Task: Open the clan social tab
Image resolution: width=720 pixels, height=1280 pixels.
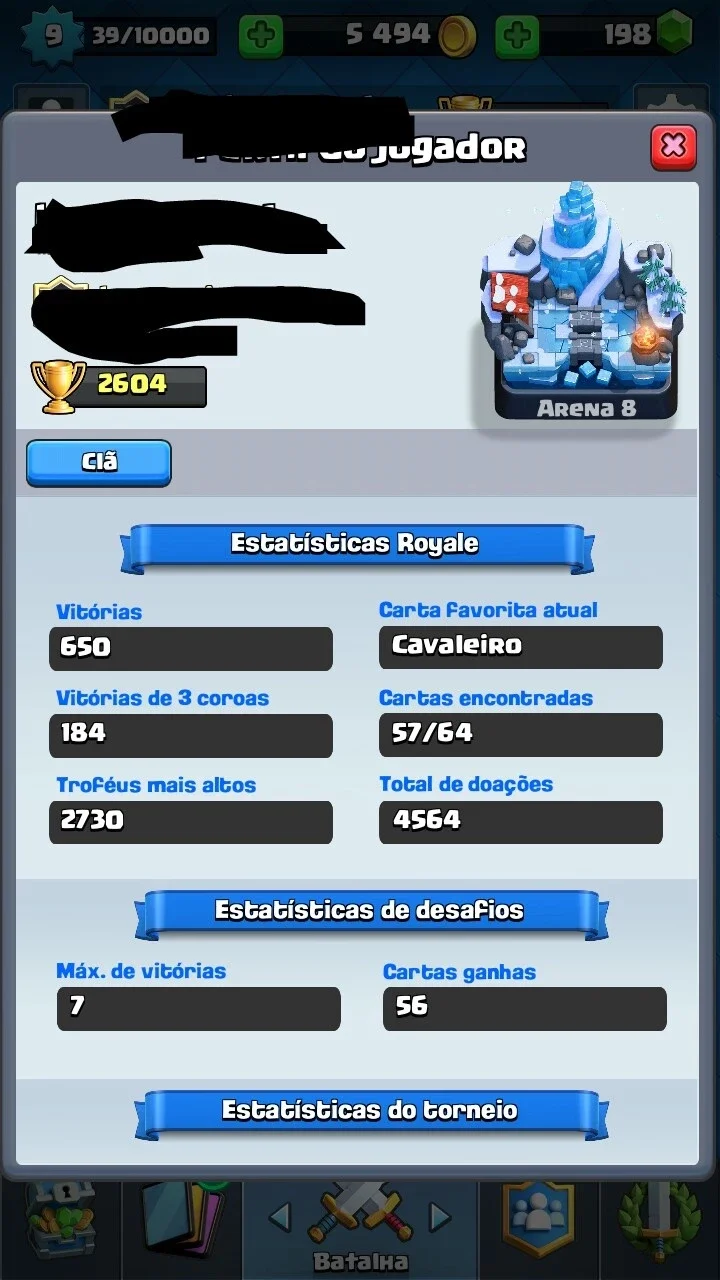Action: (x=540, y=1220)
